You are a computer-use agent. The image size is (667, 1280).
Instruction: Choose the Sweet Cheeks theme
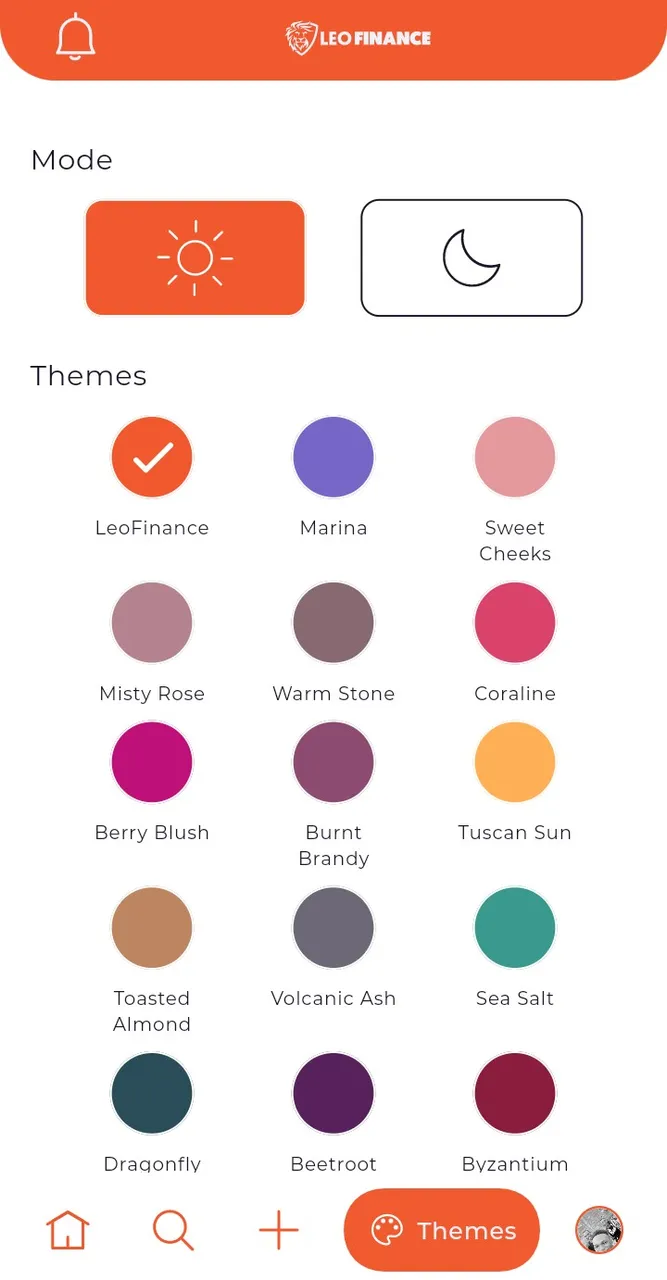tap(515, 457)
